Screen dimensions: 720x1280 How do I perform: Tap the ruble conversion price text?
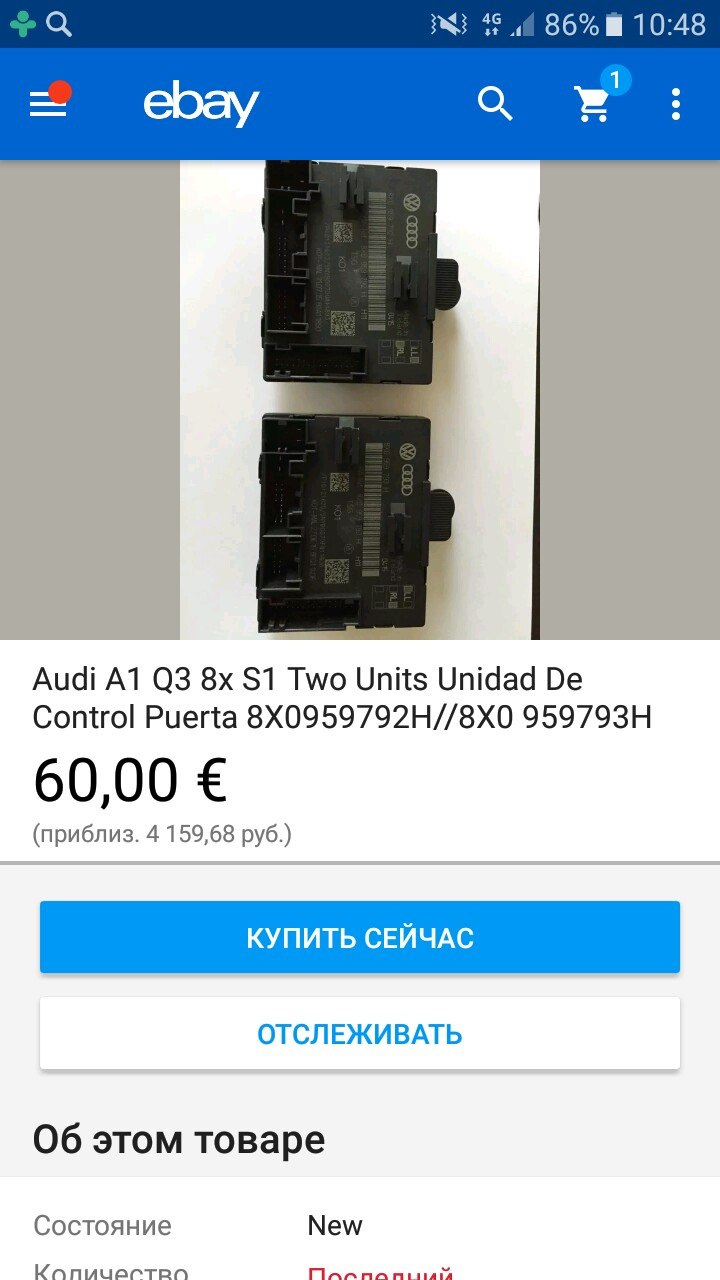(160, 831)
